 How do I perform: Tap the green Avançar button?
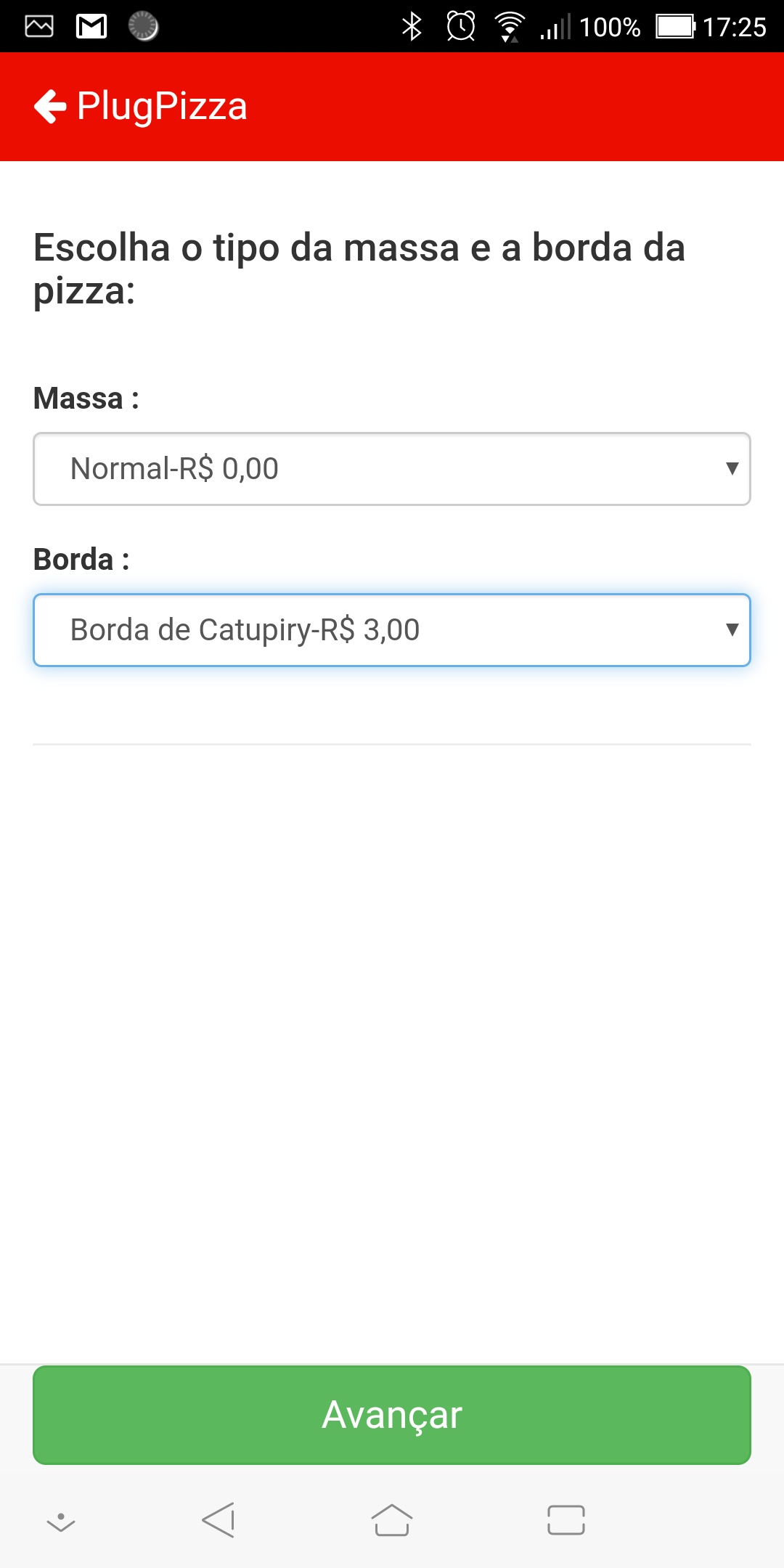click(392, 1415)
